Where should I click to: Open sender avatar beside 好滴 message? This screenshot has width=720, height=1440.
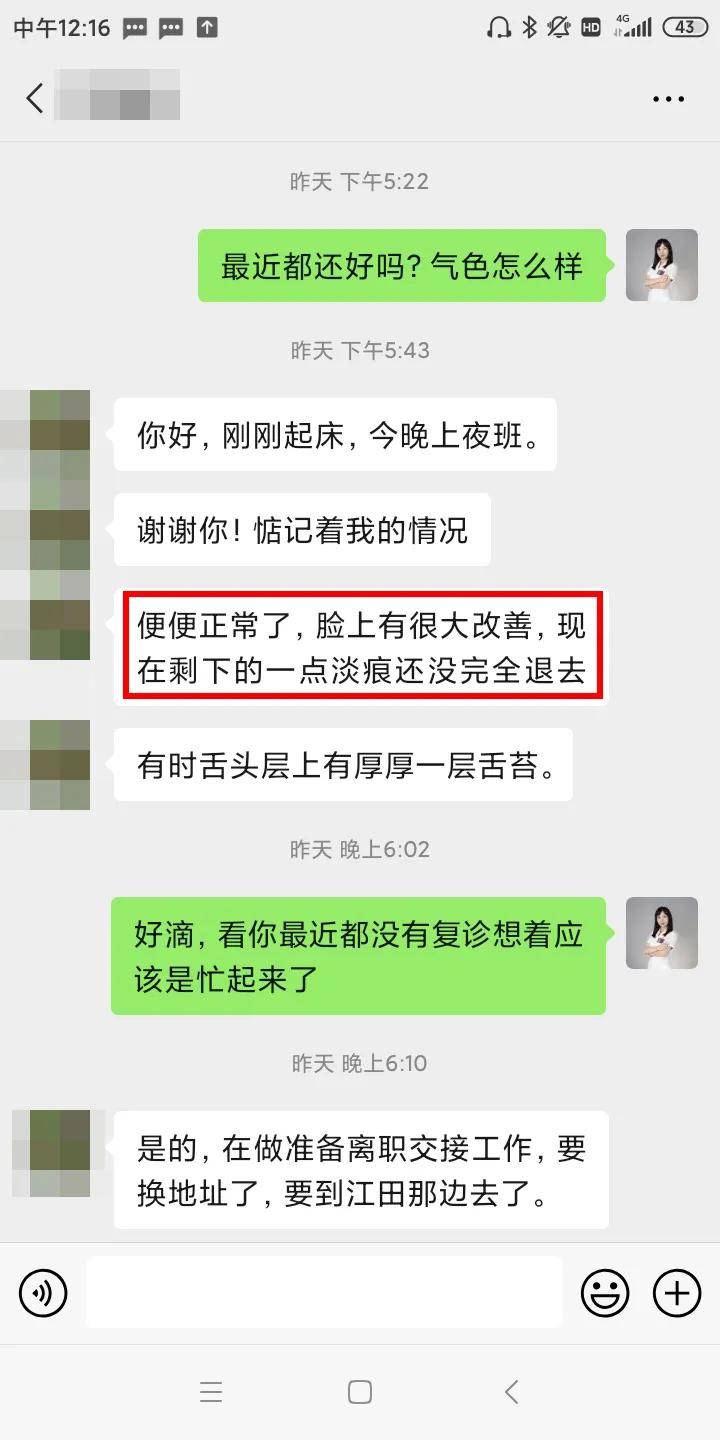point(661,933)
